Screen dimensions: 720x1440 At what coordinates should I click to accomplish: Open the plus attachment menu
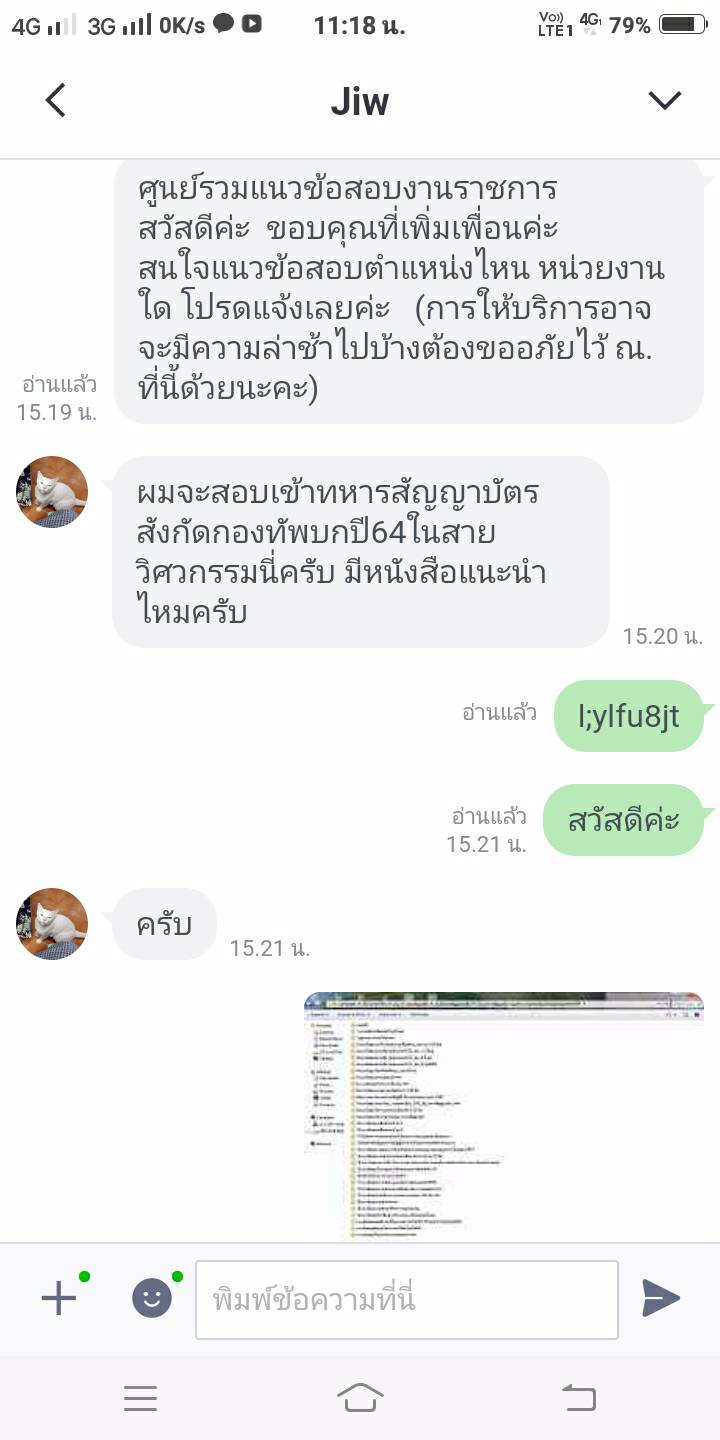click(59, 1298)
